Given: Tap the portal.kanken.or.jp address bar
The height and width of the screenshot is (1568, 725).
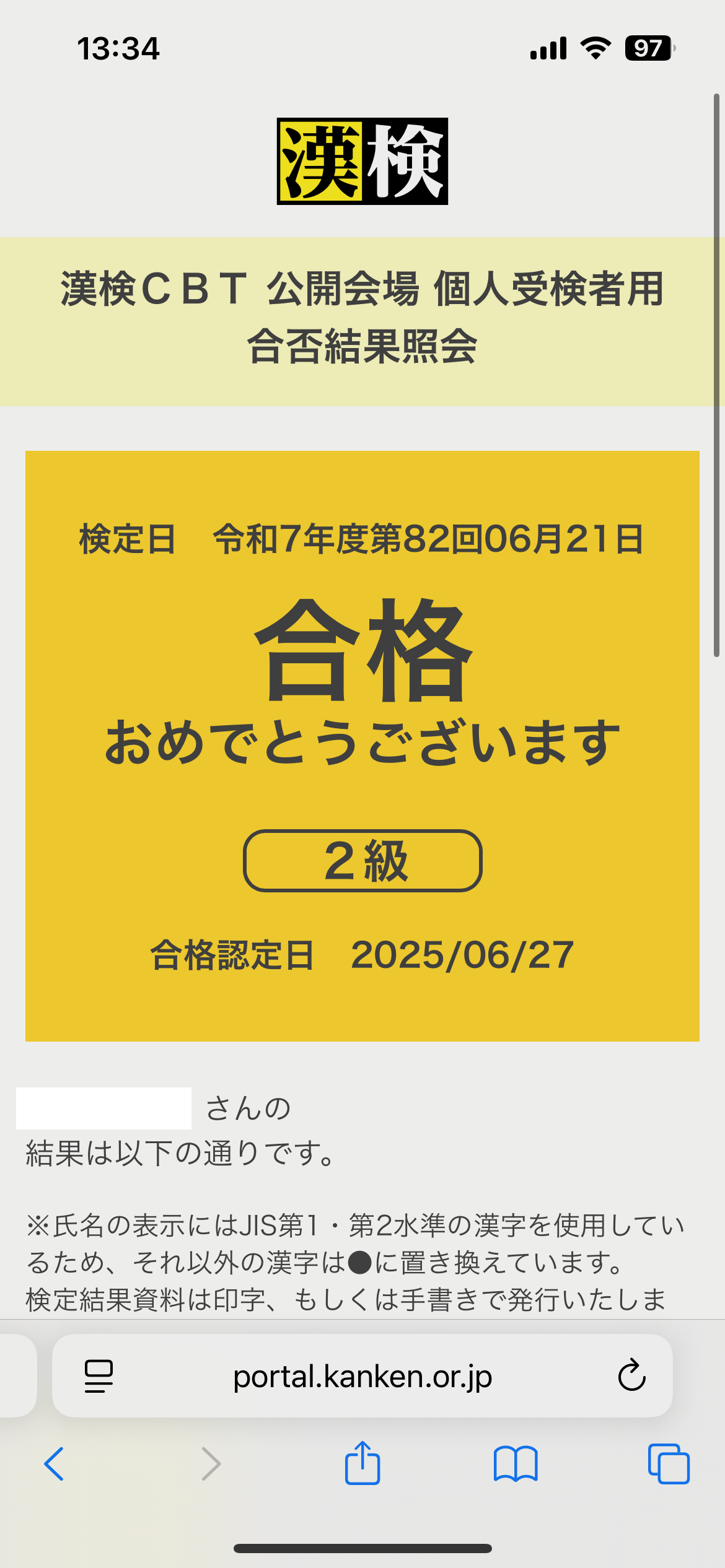Looking at the screenshot, I should point(362,1377).
